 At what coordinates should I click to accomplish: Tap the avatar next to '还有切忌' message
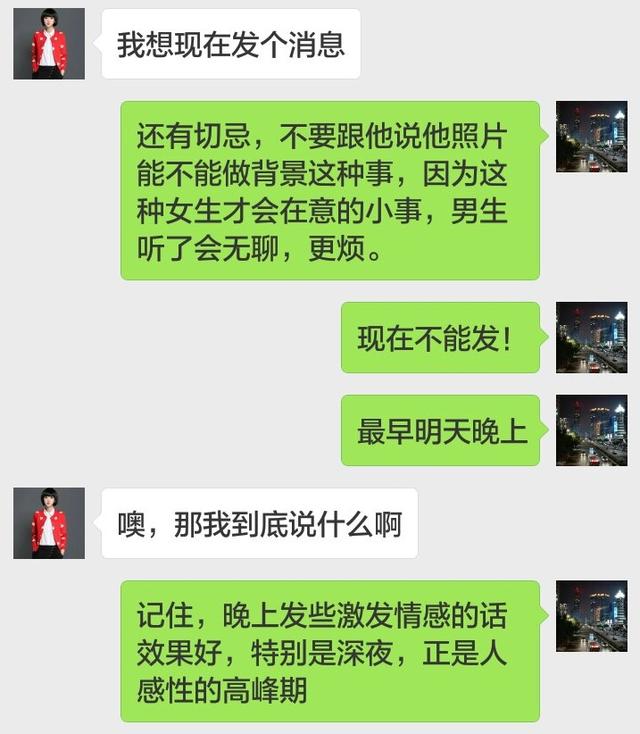(x=591, y=136)
